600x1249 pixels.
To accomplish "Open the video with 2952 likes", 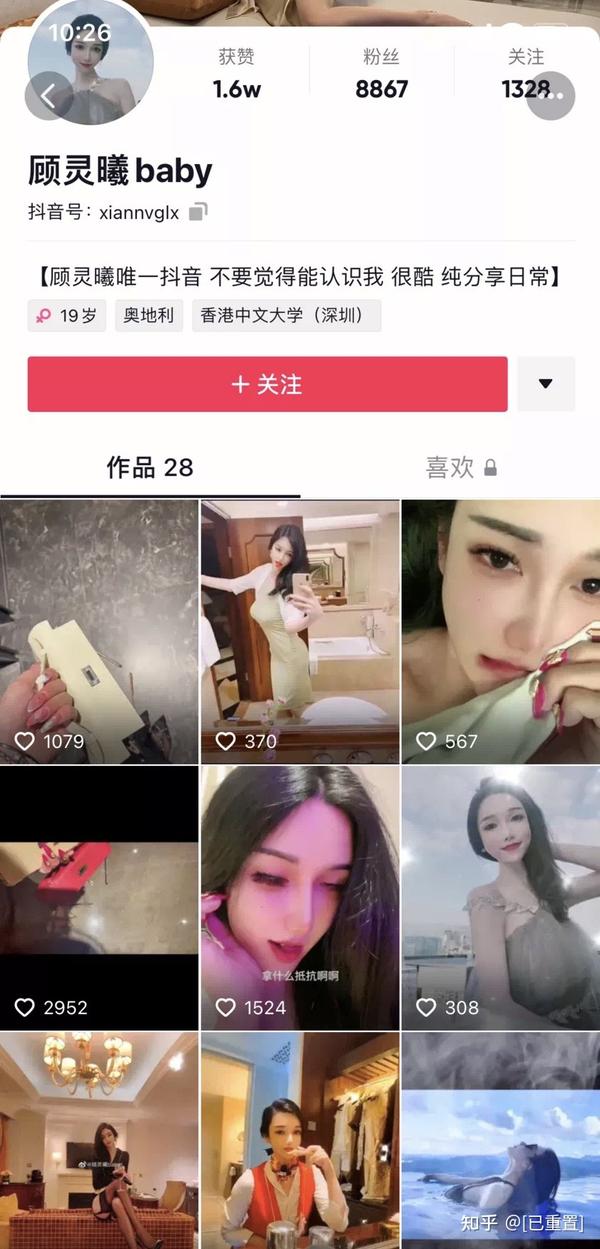I will (99, 898).
